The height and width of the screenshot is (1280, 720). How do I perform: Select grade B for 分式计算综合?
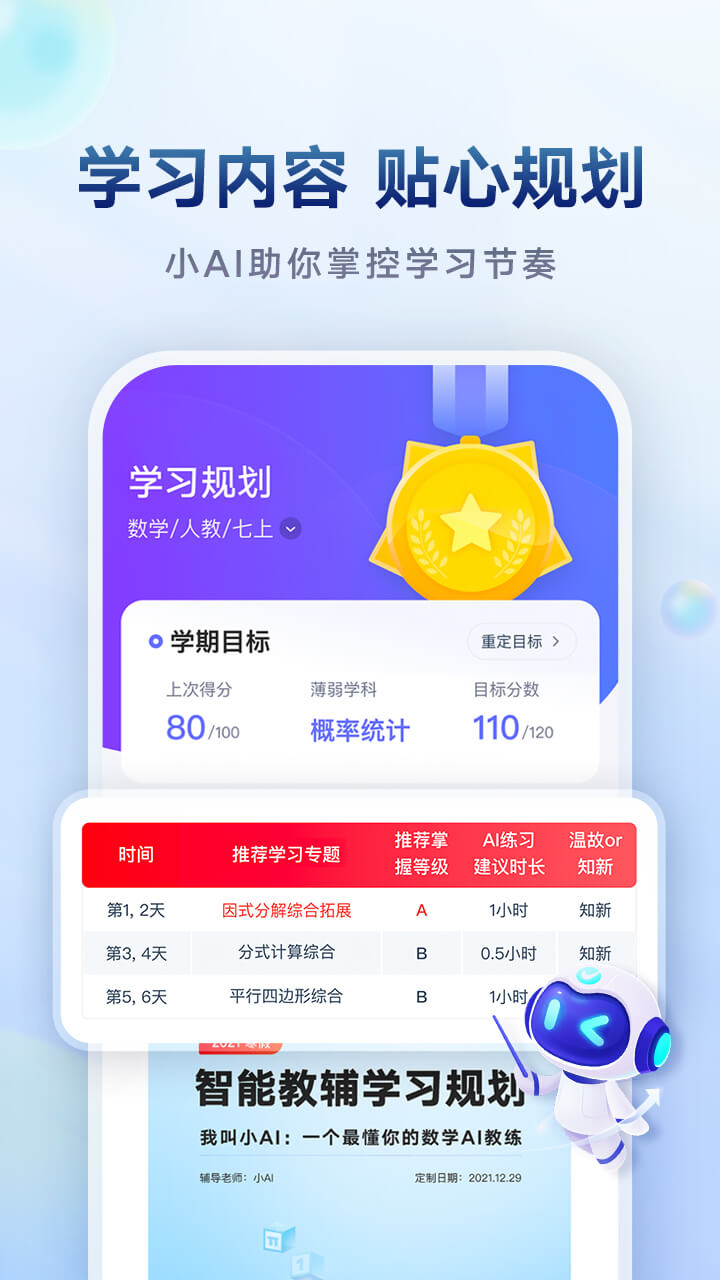[421, 952]
